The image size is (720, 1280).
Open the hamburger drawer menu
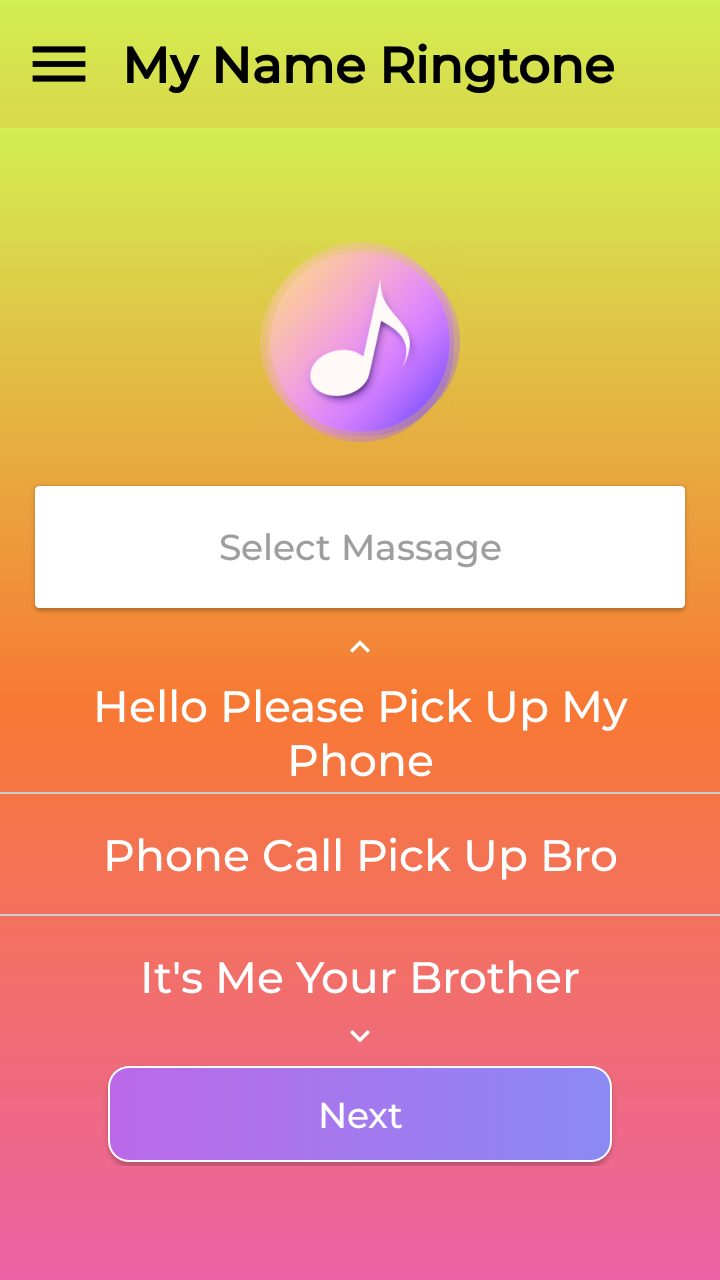point(59,65)
